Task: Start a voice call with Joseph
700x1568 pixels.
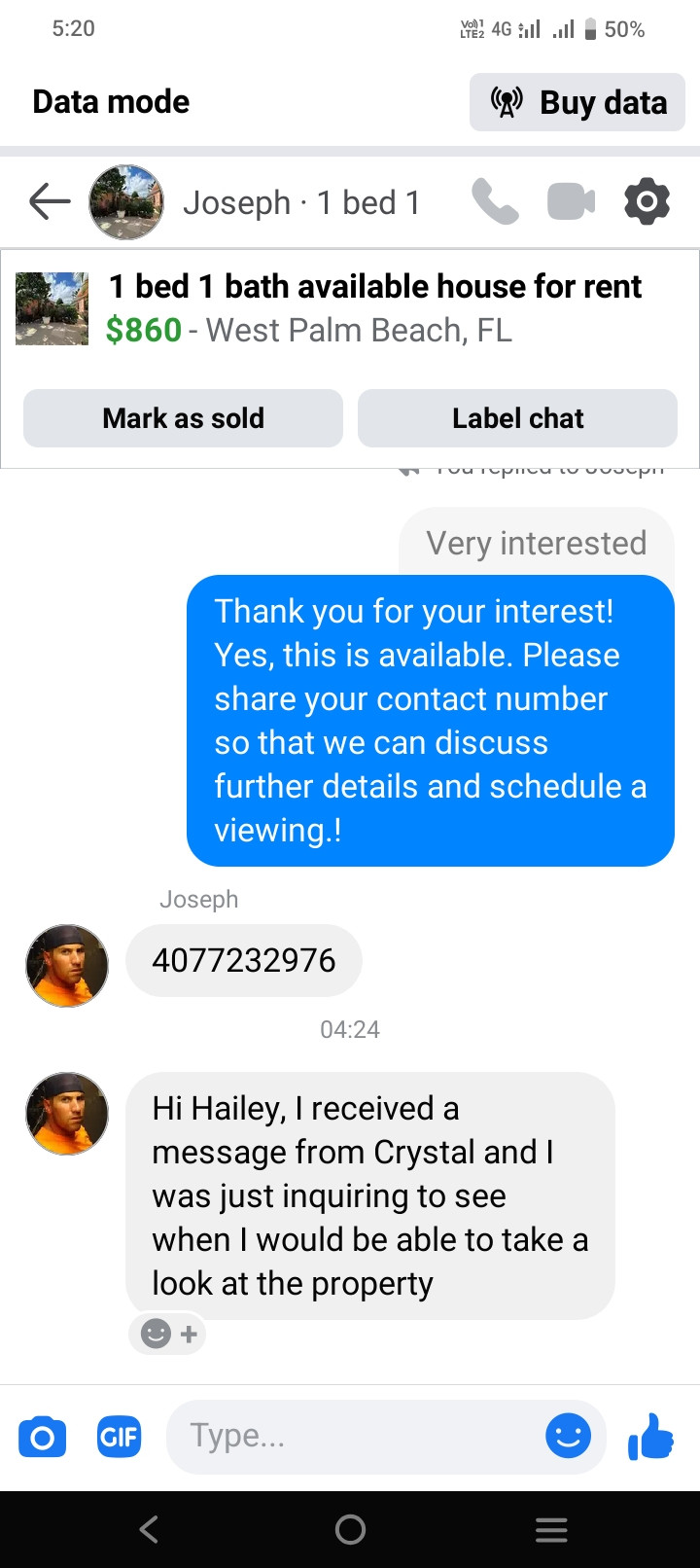Action: pos(495,202)
